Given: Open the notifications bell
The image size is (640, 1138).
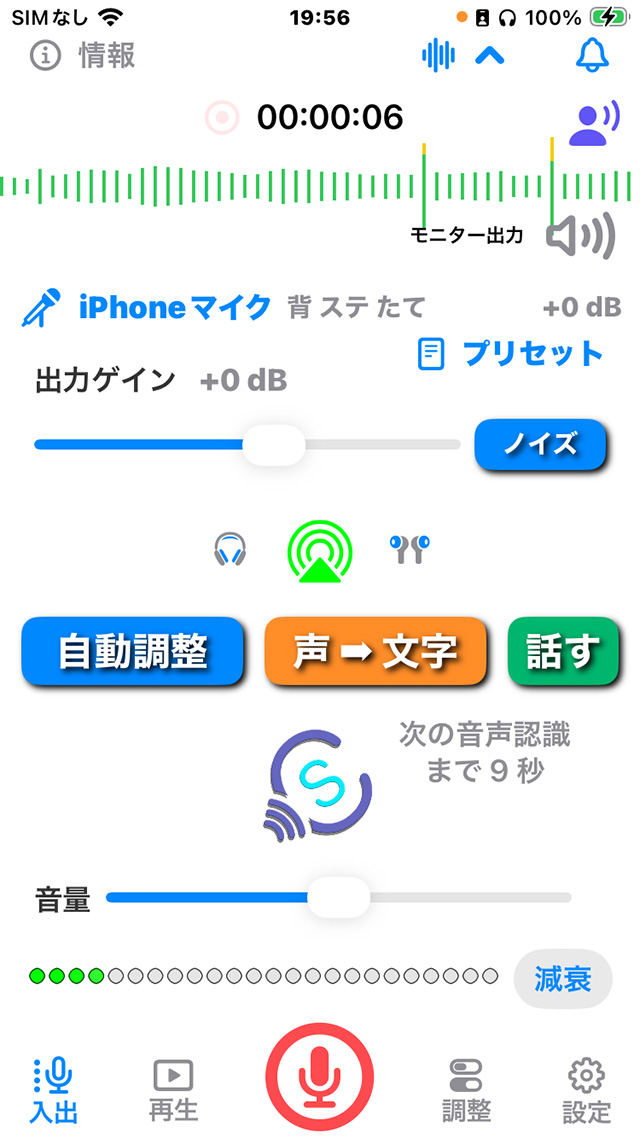Looking at the screenshot, I should click(x=592, y=56).
